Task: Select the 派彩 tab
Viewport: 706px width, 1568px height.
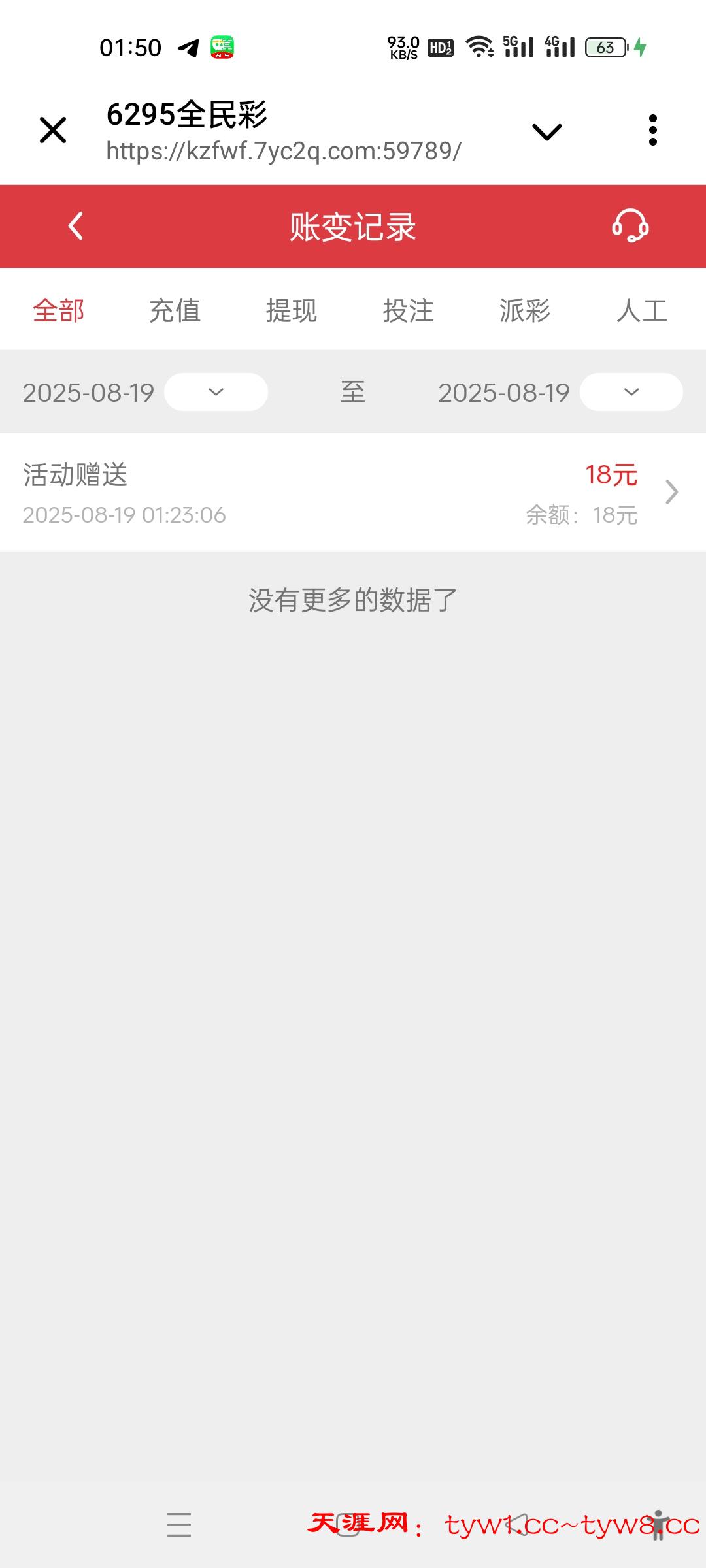Action: (x=525, y=310)
